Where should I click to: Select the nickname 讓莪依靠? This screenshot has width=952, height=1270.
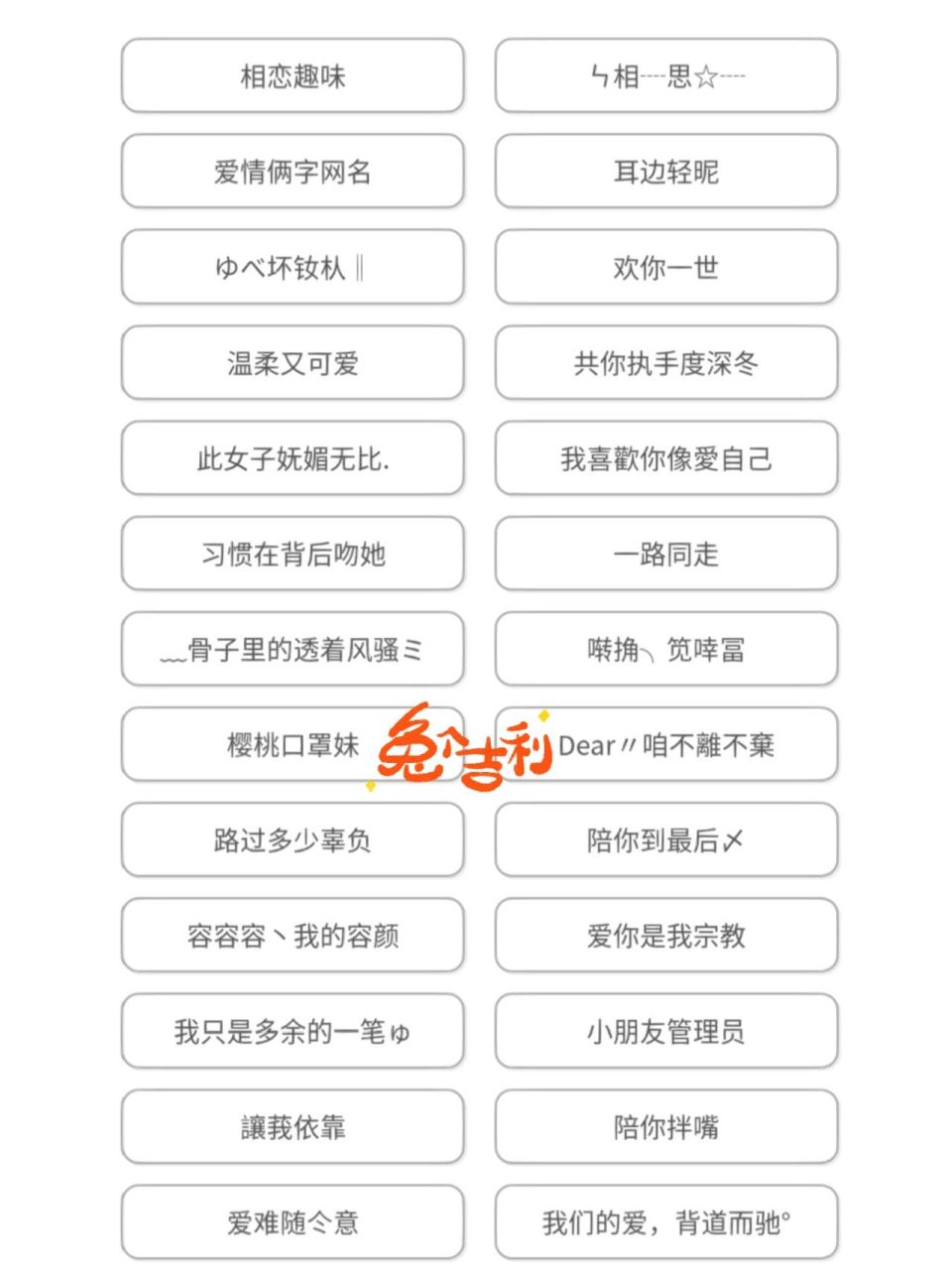(x=293, y=1127)
